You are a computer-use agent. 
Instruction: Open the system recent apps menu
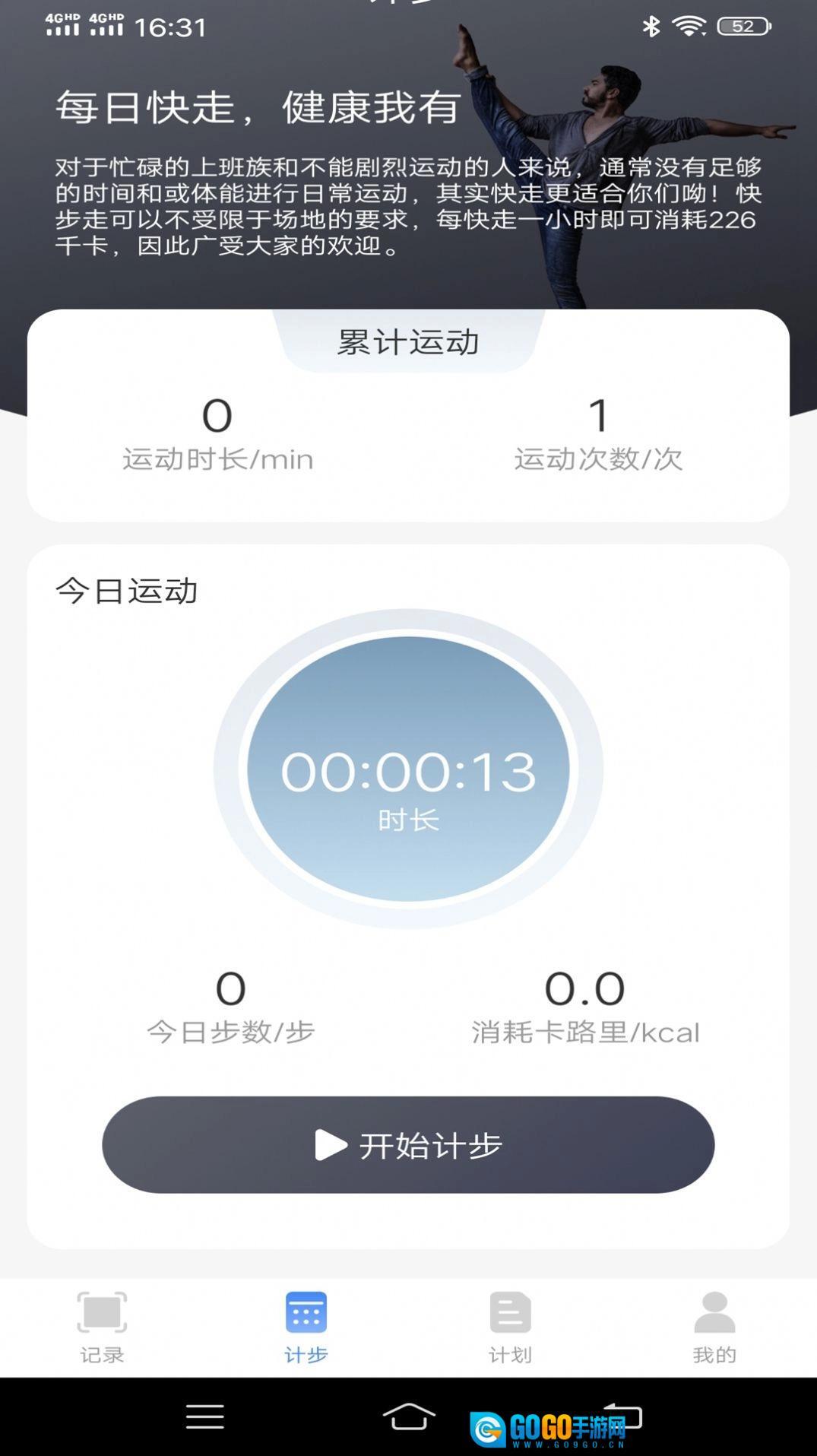click(x=204, y=1416)
